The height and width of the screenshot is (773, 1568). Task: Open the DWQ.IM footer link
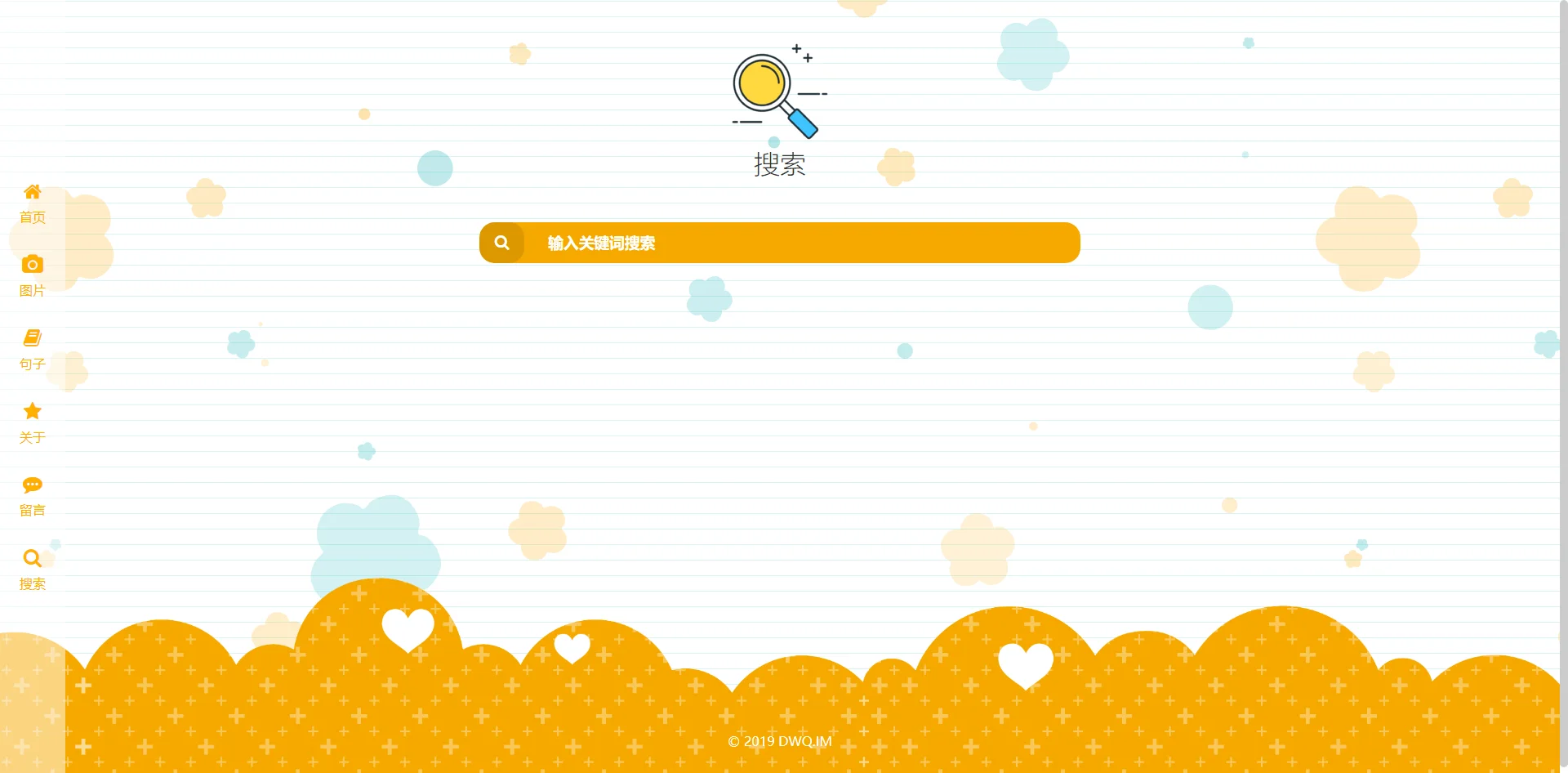coord(804,741)
